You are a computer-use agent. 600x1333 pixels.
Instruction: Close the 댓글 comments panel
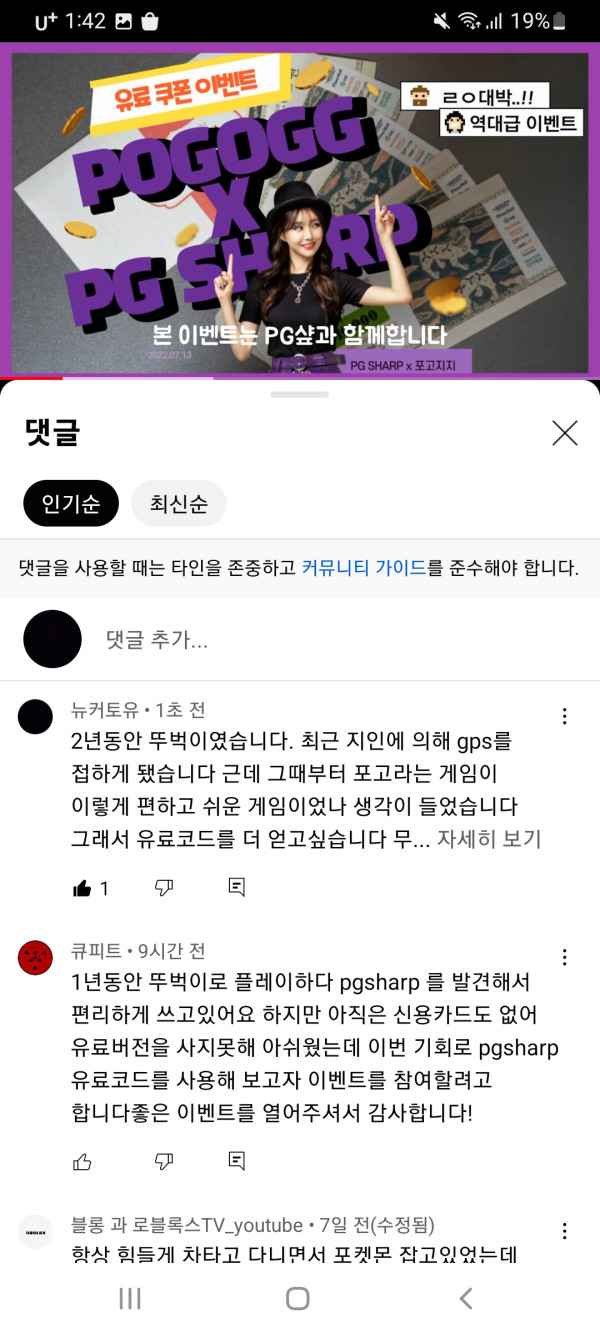(x=565, y=433)
